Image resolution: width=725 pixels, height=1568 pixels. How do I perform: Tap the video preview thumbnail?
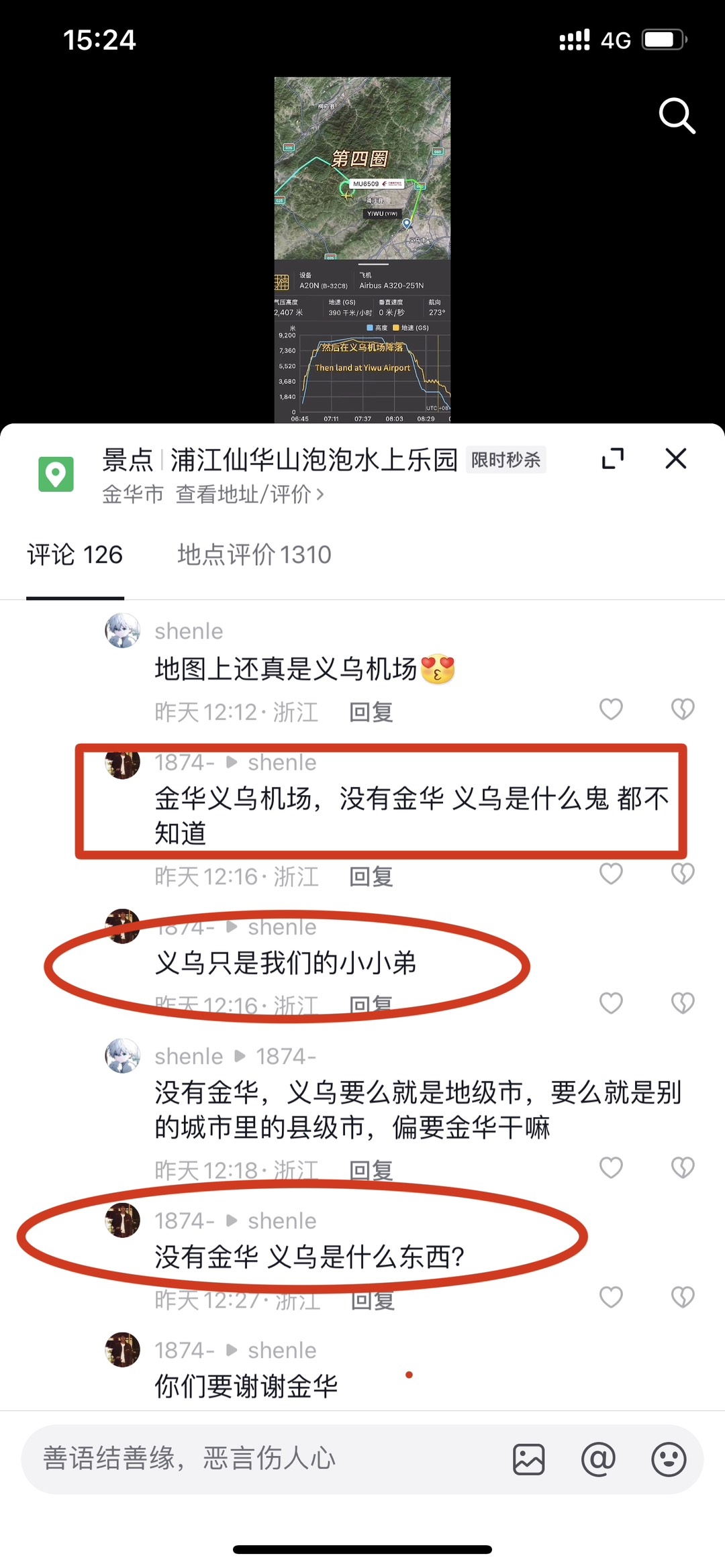[362, 250]
